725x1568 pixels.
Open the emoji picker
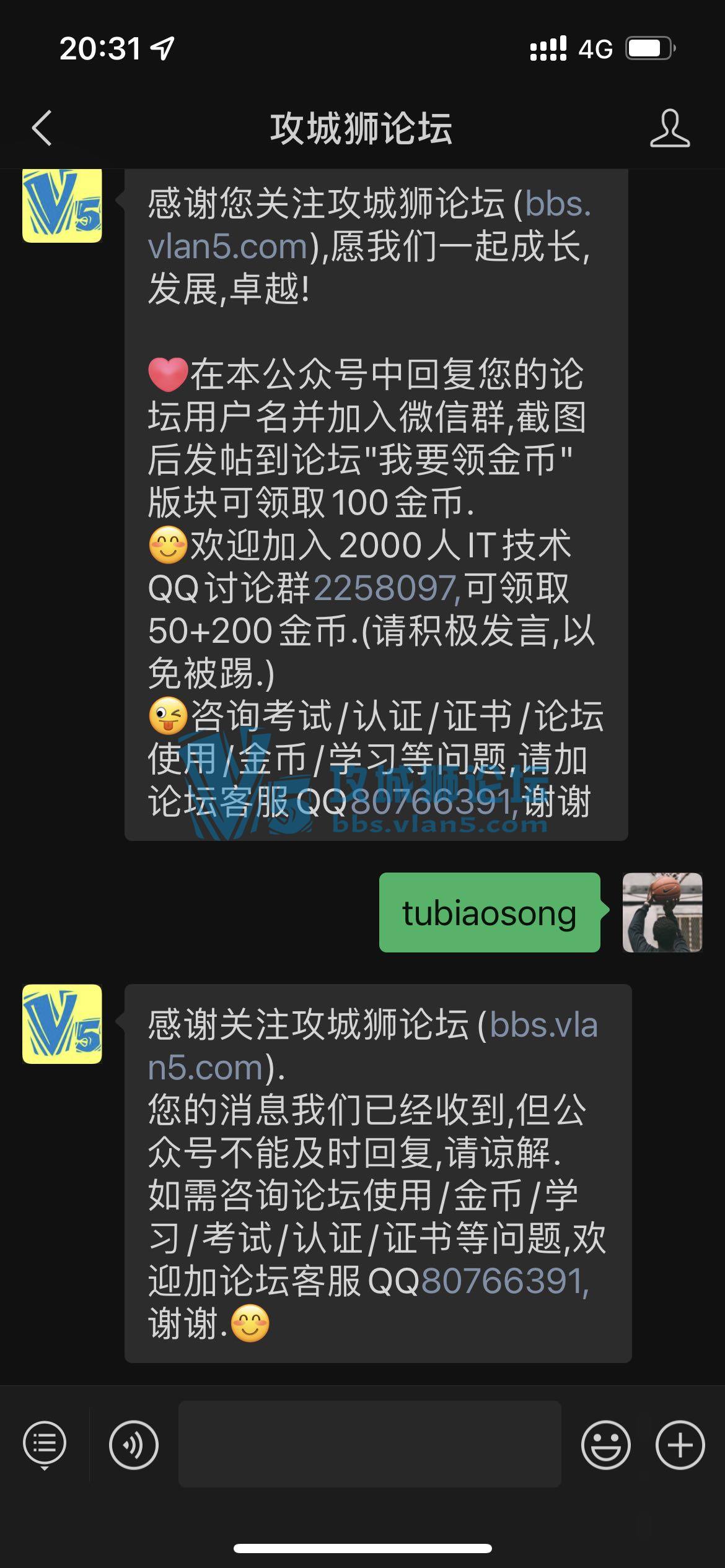[x=605, y=1445]
